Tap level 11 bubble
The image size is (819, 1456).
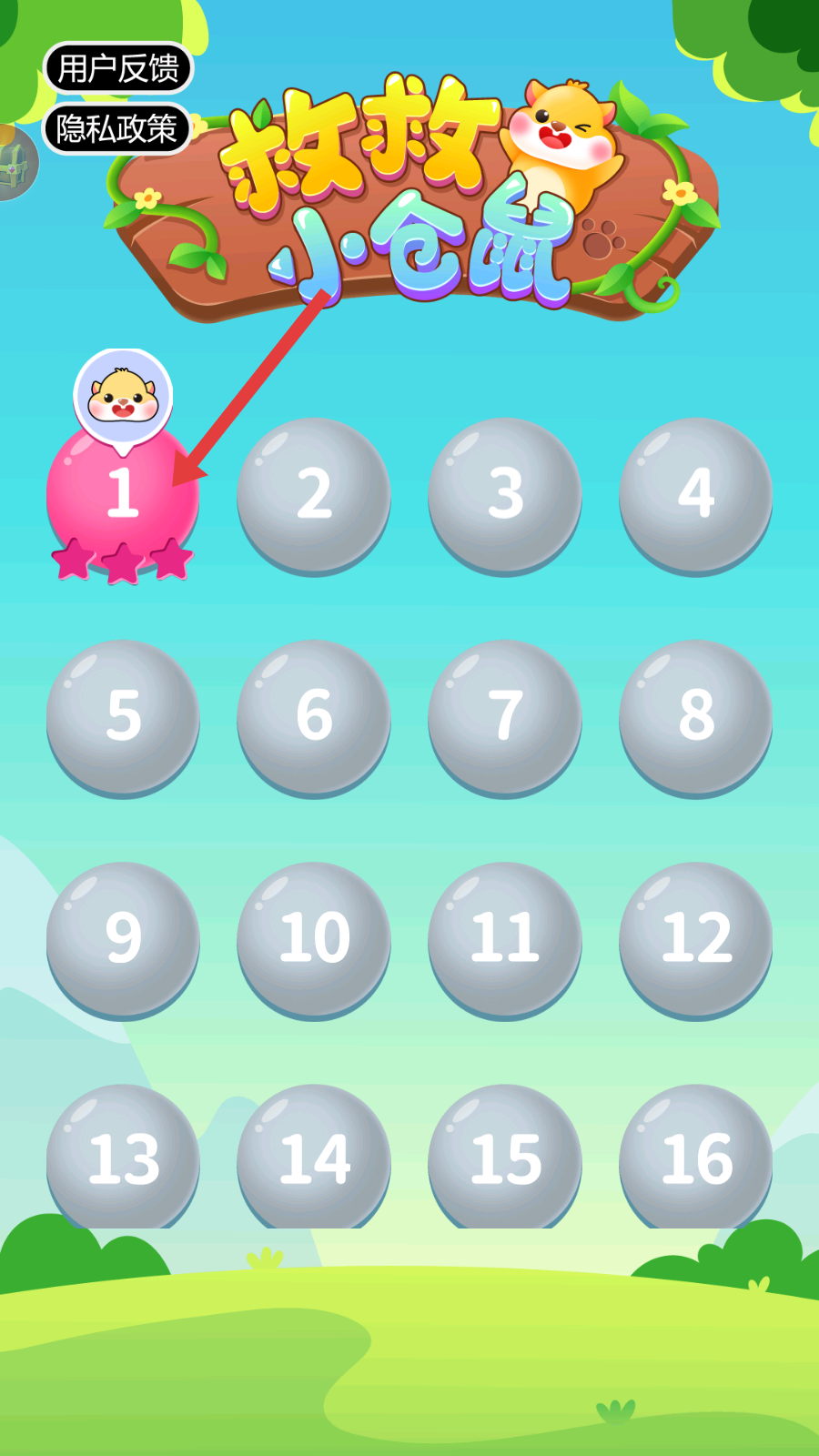(x=505, y=941)
